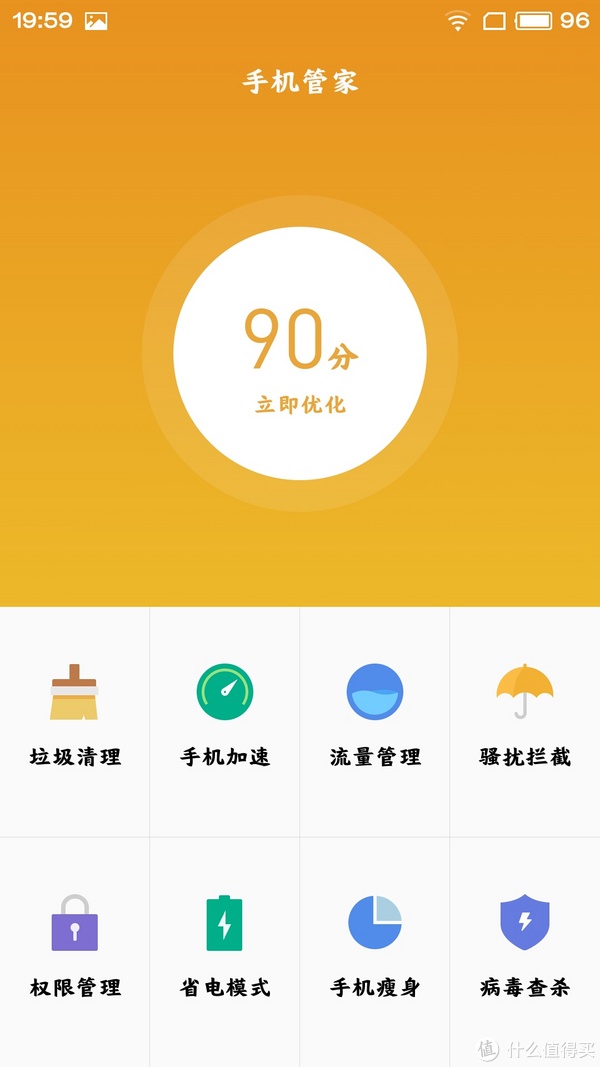The image size is (600, 1067).
Task: Open 权限管理 permission manager
Action: [x=75, y=947]
